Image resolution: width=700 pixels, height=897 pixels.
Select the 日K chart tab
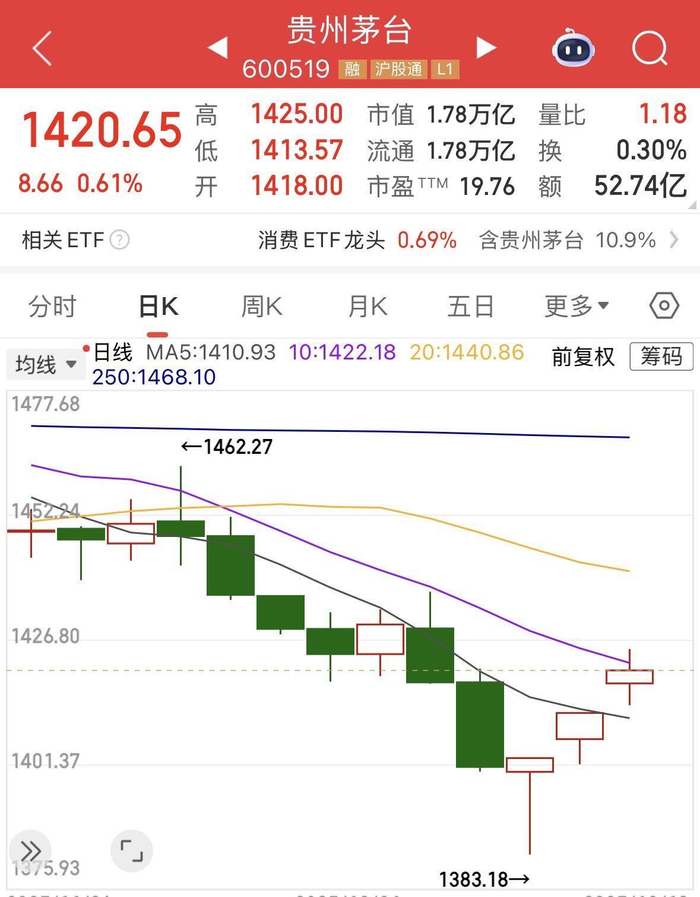click(x=158, y=306)
